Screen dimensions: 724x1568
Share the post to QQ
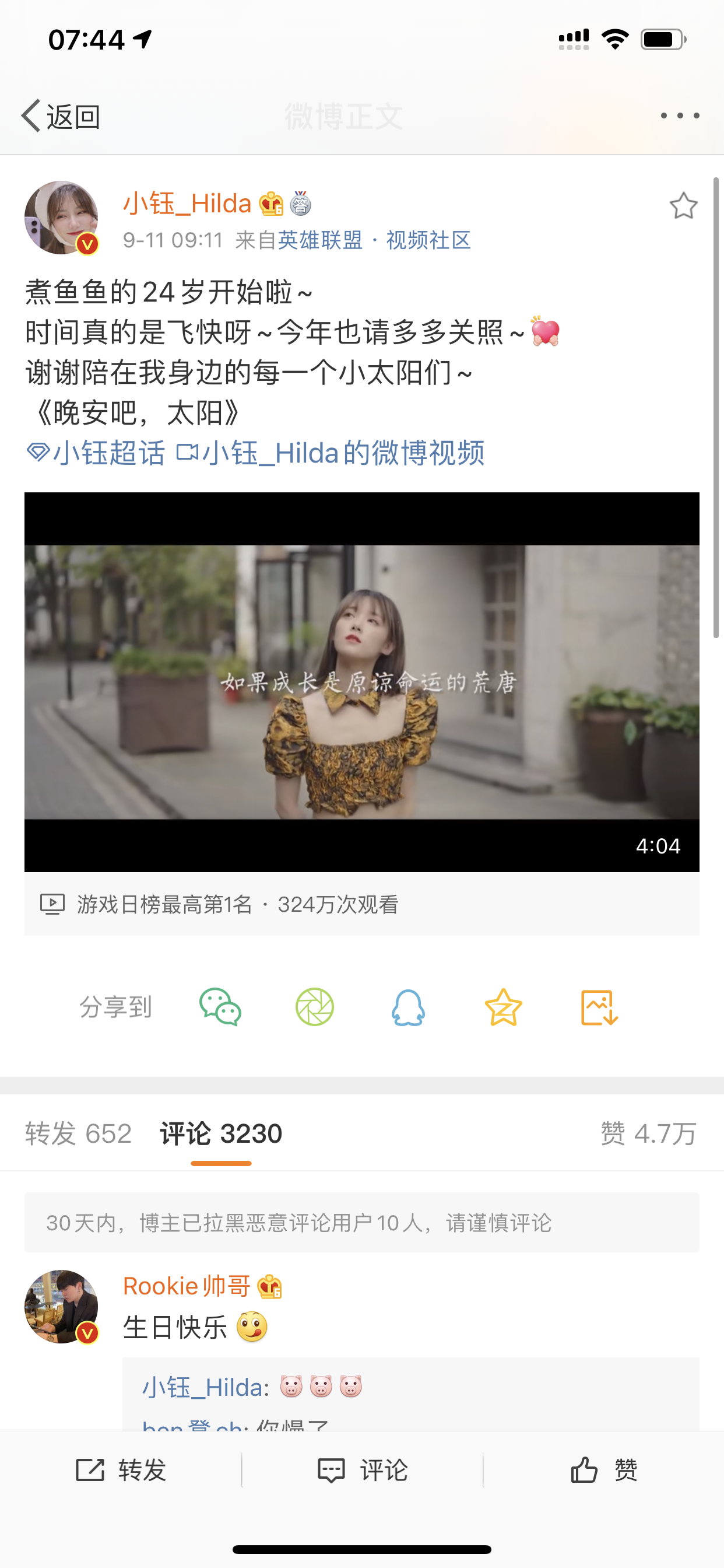(x=408, y=1007)
